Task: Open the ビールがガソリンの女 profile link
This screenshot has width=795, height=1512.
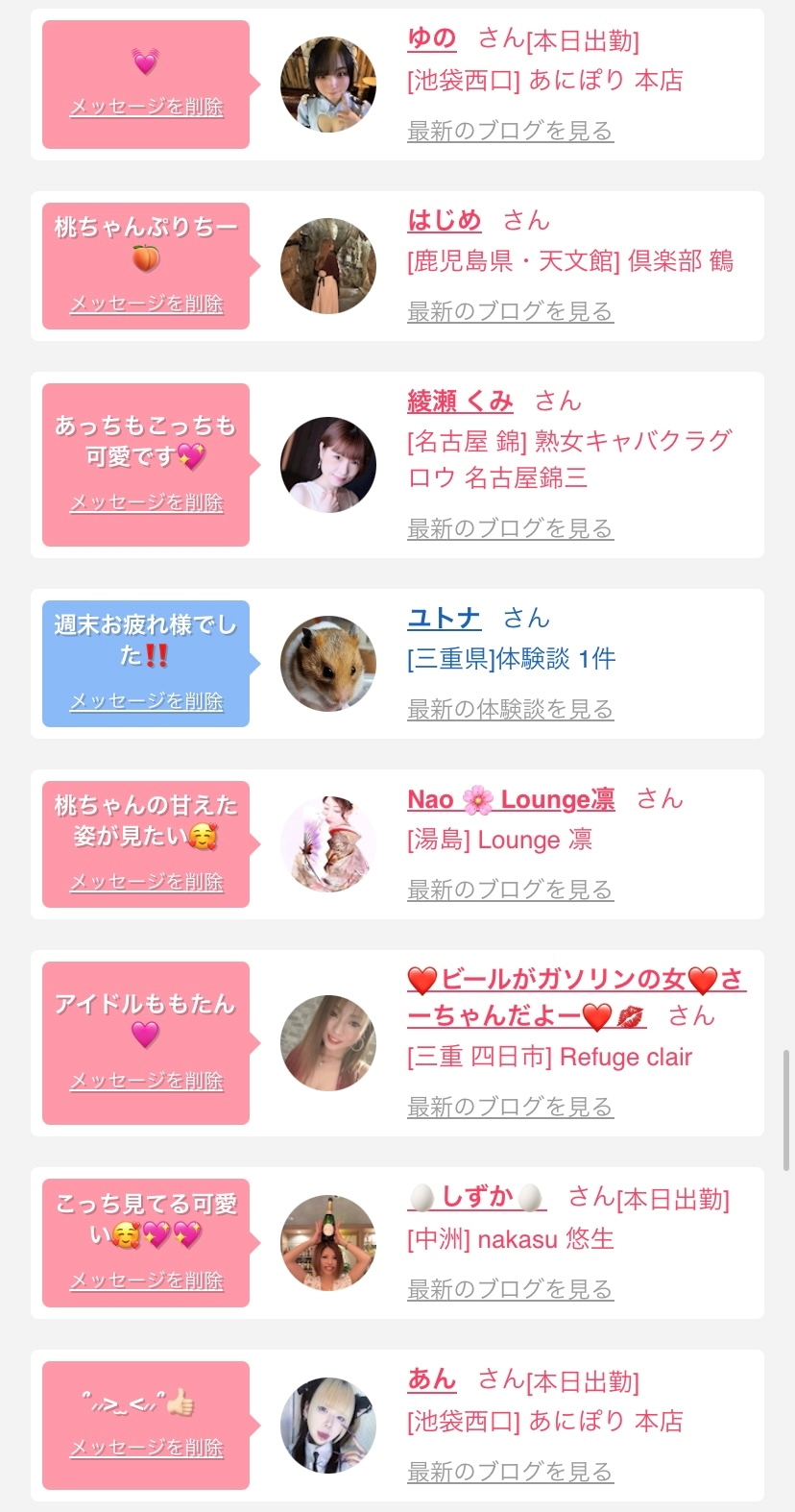Action: click(x=576, y=980)
